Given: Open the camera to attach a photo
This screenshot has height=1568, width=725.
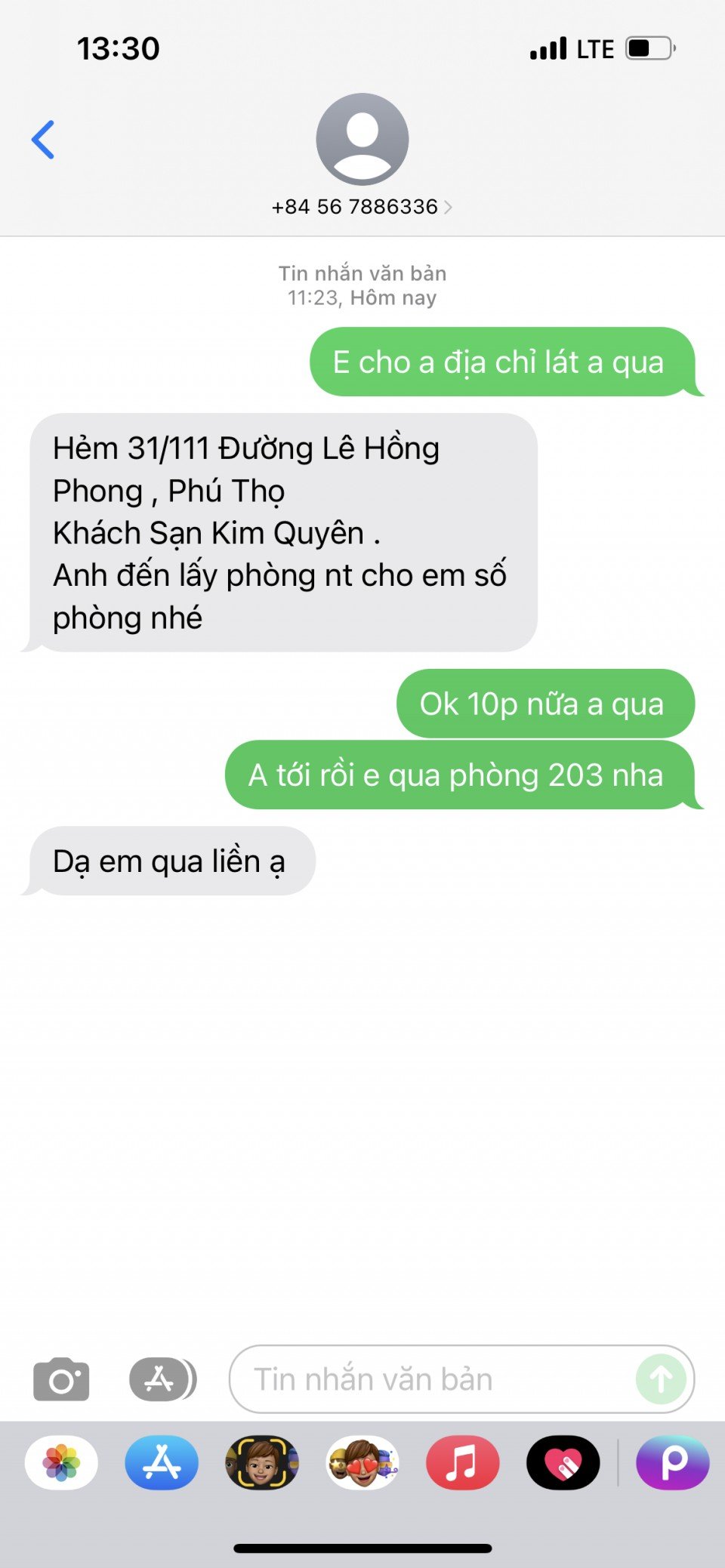Looking at the screenshot, I should click(61, 1379).
